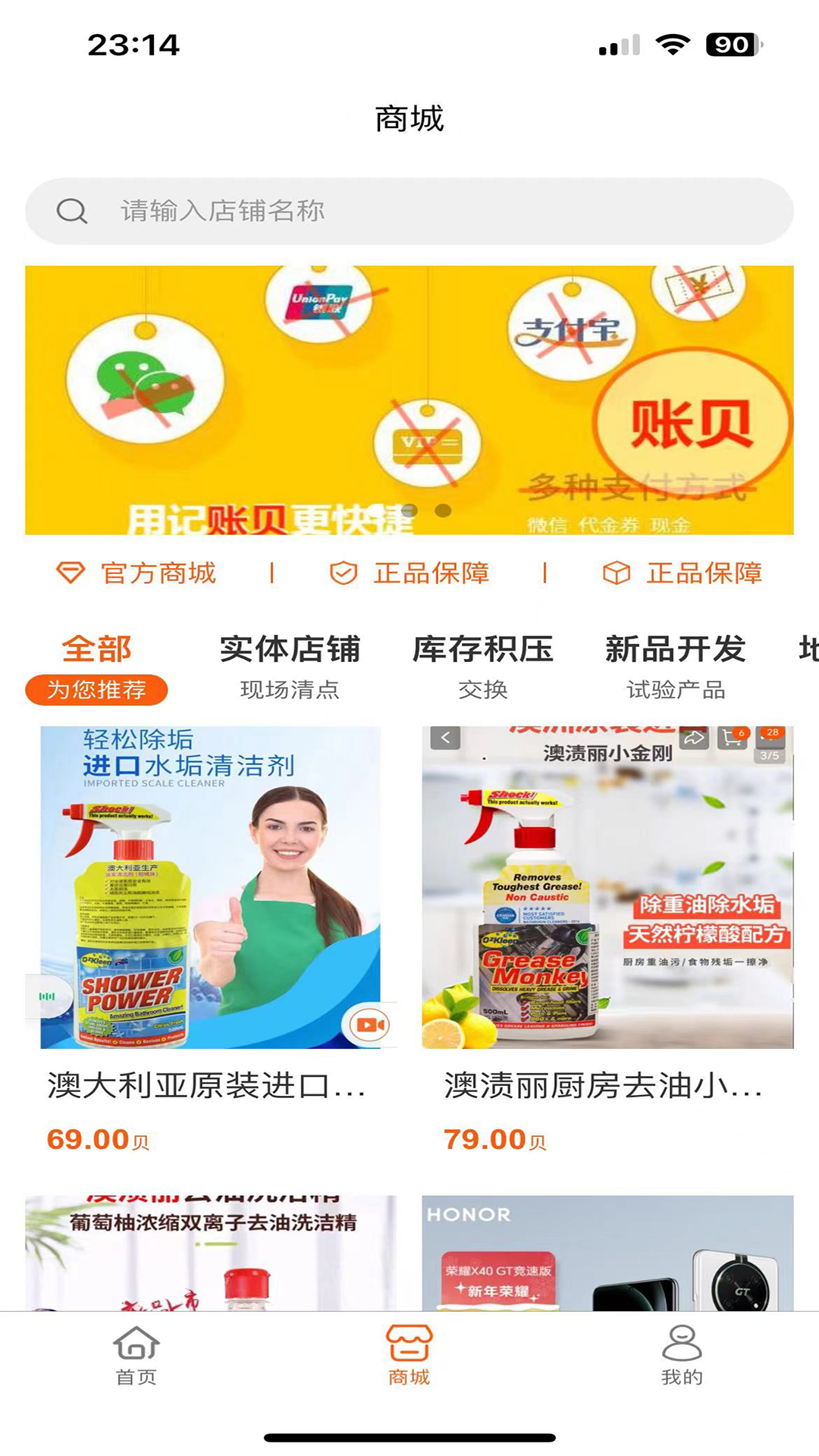Tap the share arrow on the 澳渍丽小金刚 product
This screenshot has height=1456, width=819.
coord(695,737)
